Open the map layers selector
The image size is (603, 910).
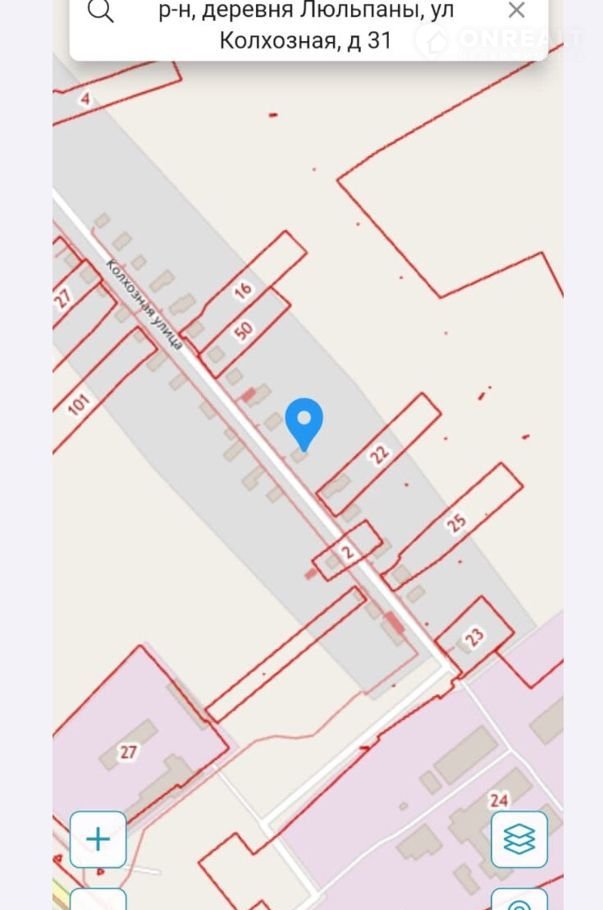520,839
